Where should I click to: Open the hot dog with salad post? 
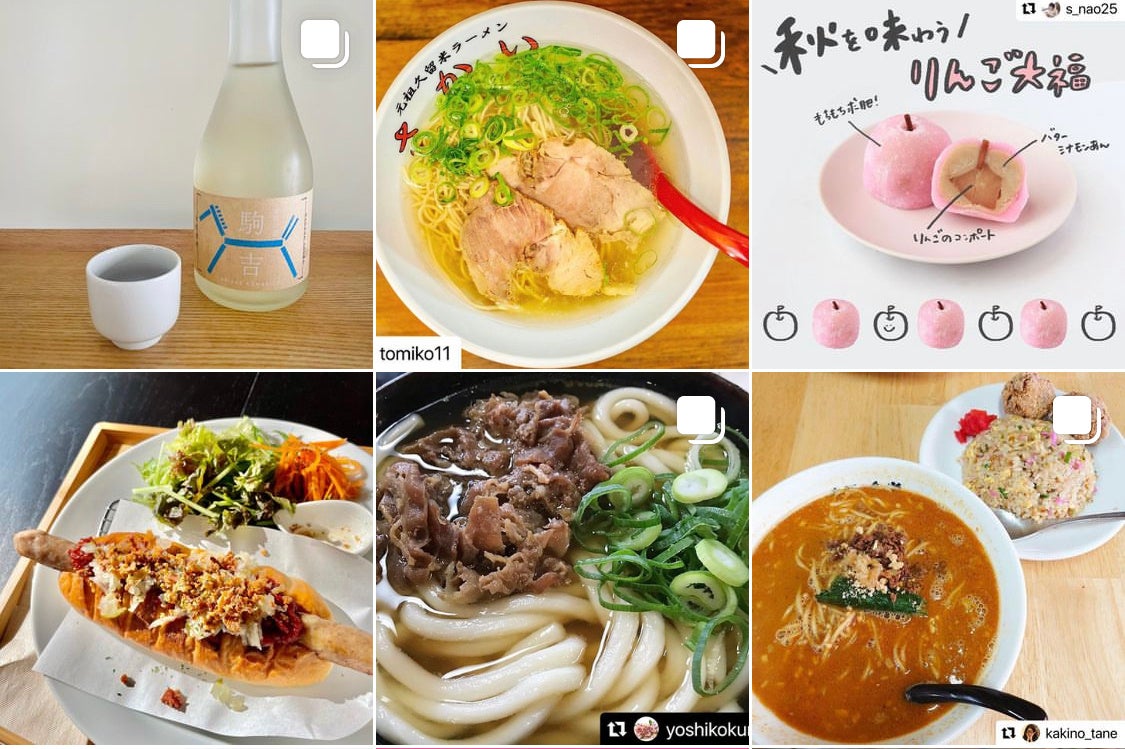pyautogui.click(x=186, y=560)
